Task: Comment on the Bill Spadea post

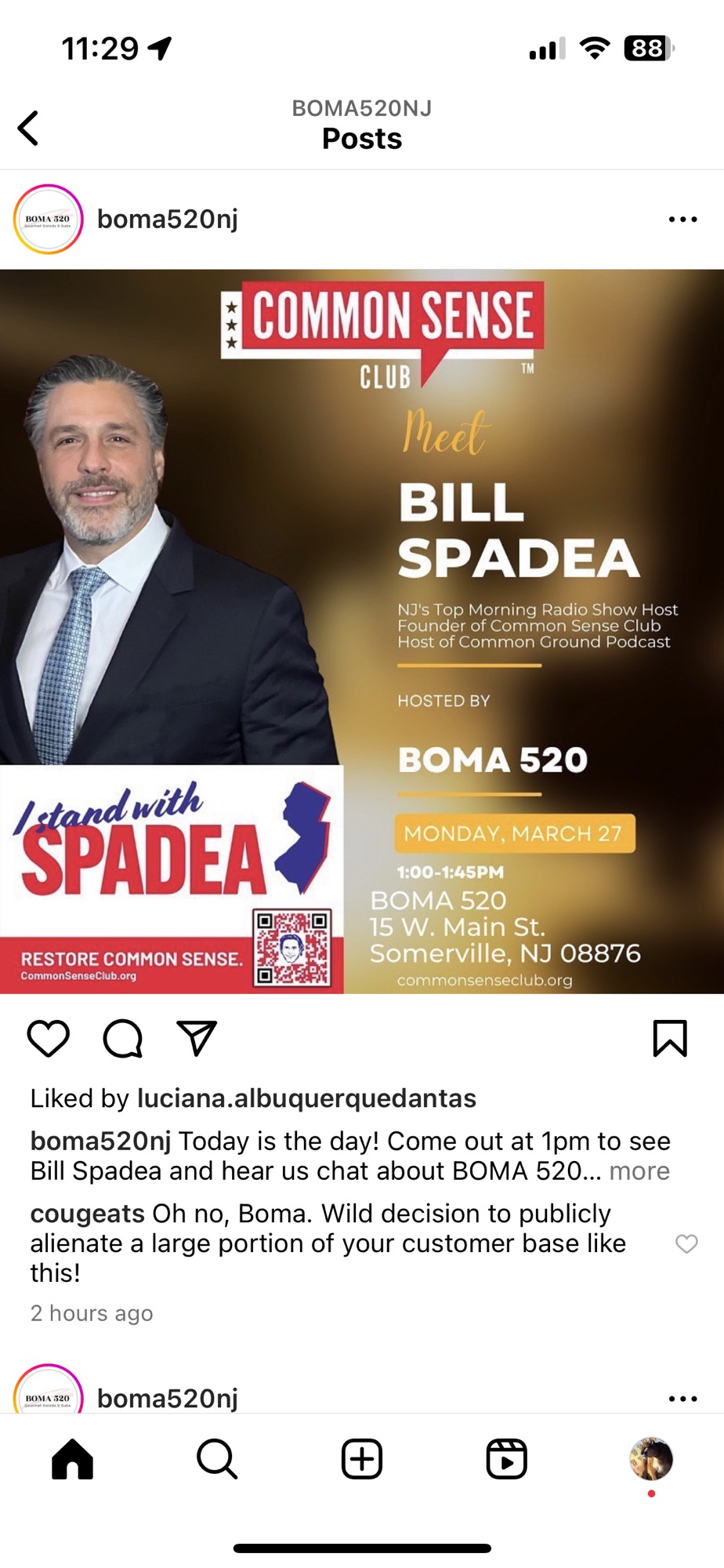Action: (123, 1039)
